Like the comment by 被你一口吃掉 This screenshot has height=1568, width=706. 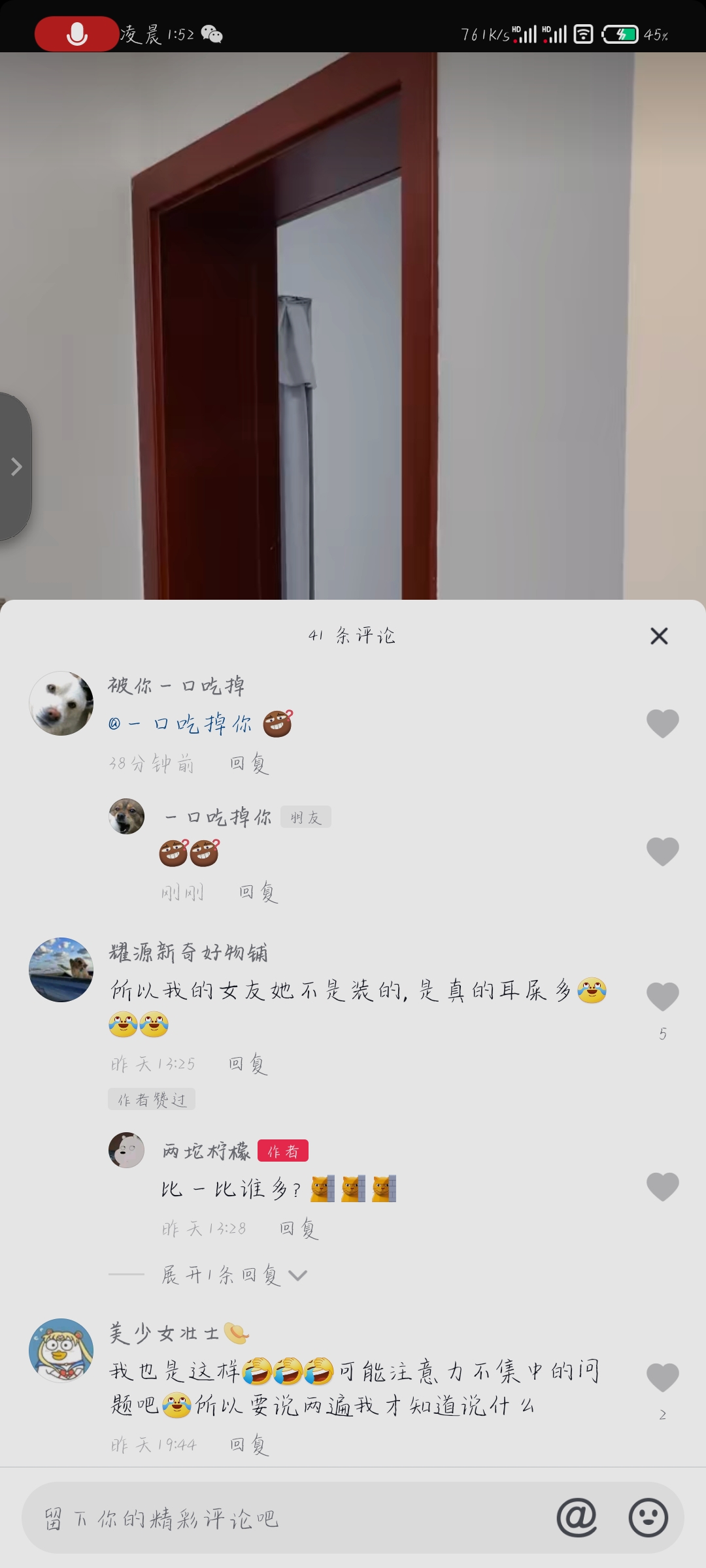tap(663, 723)
